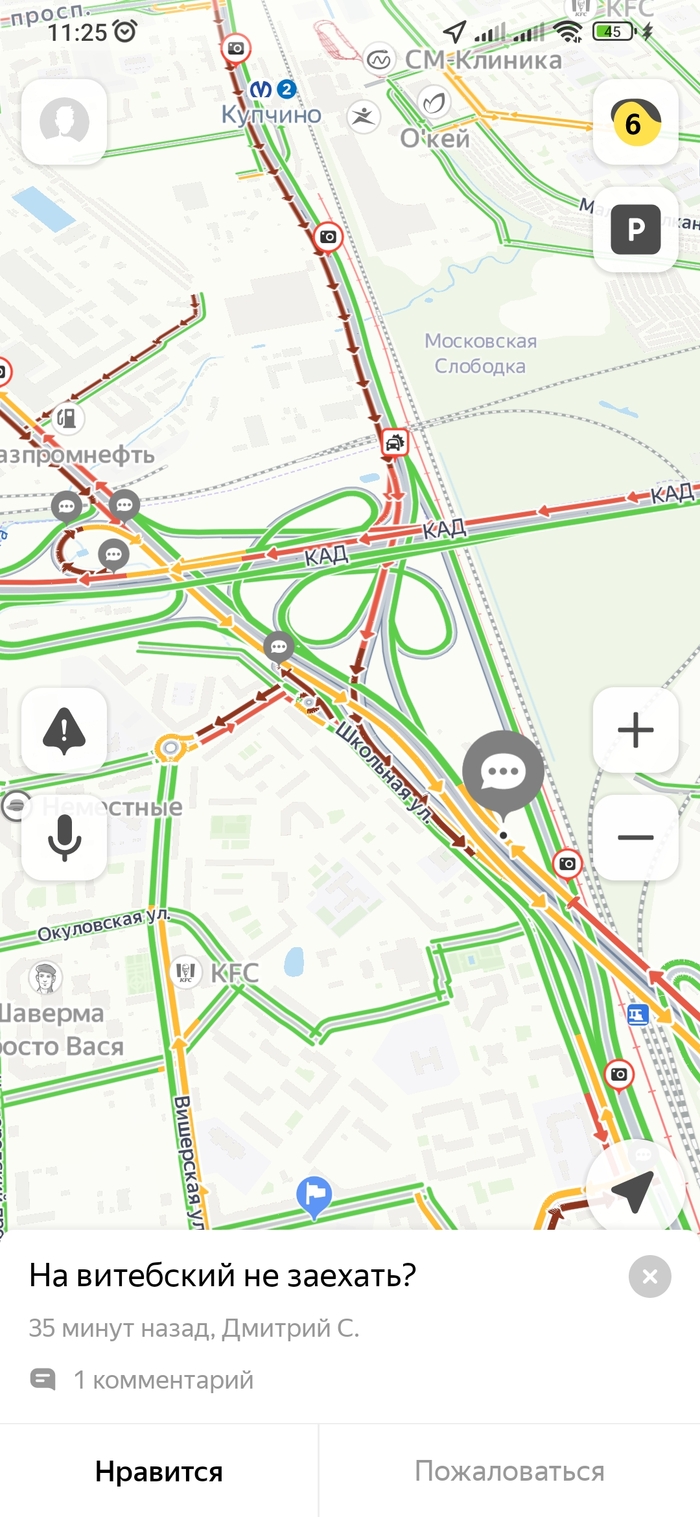Screen dimensions: 700x1517
Task: Activate voice input microphone
Action: [64, 837]
